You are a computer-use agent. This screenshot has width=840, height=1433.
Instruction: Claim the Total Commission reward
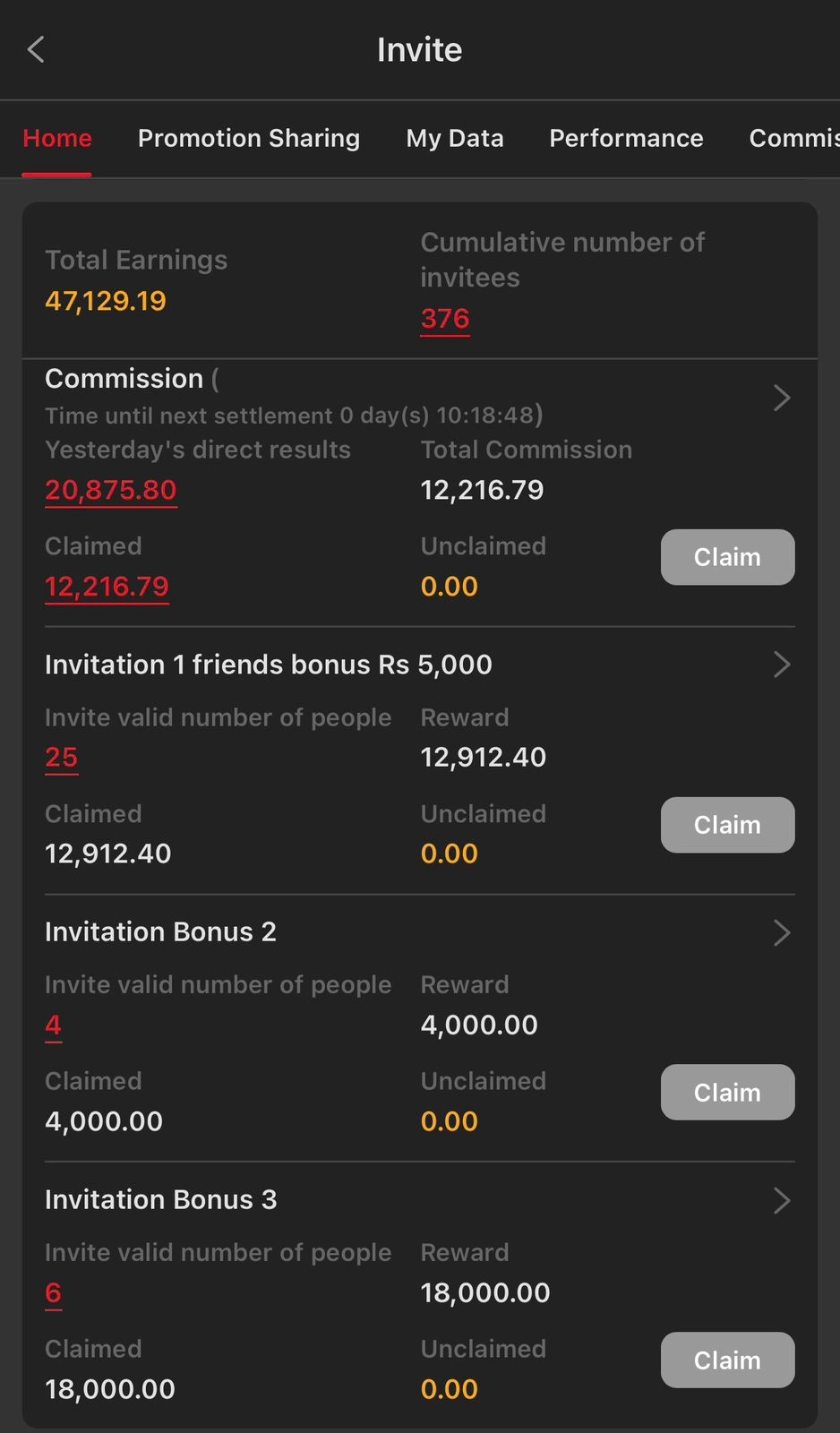coord(727,557)
